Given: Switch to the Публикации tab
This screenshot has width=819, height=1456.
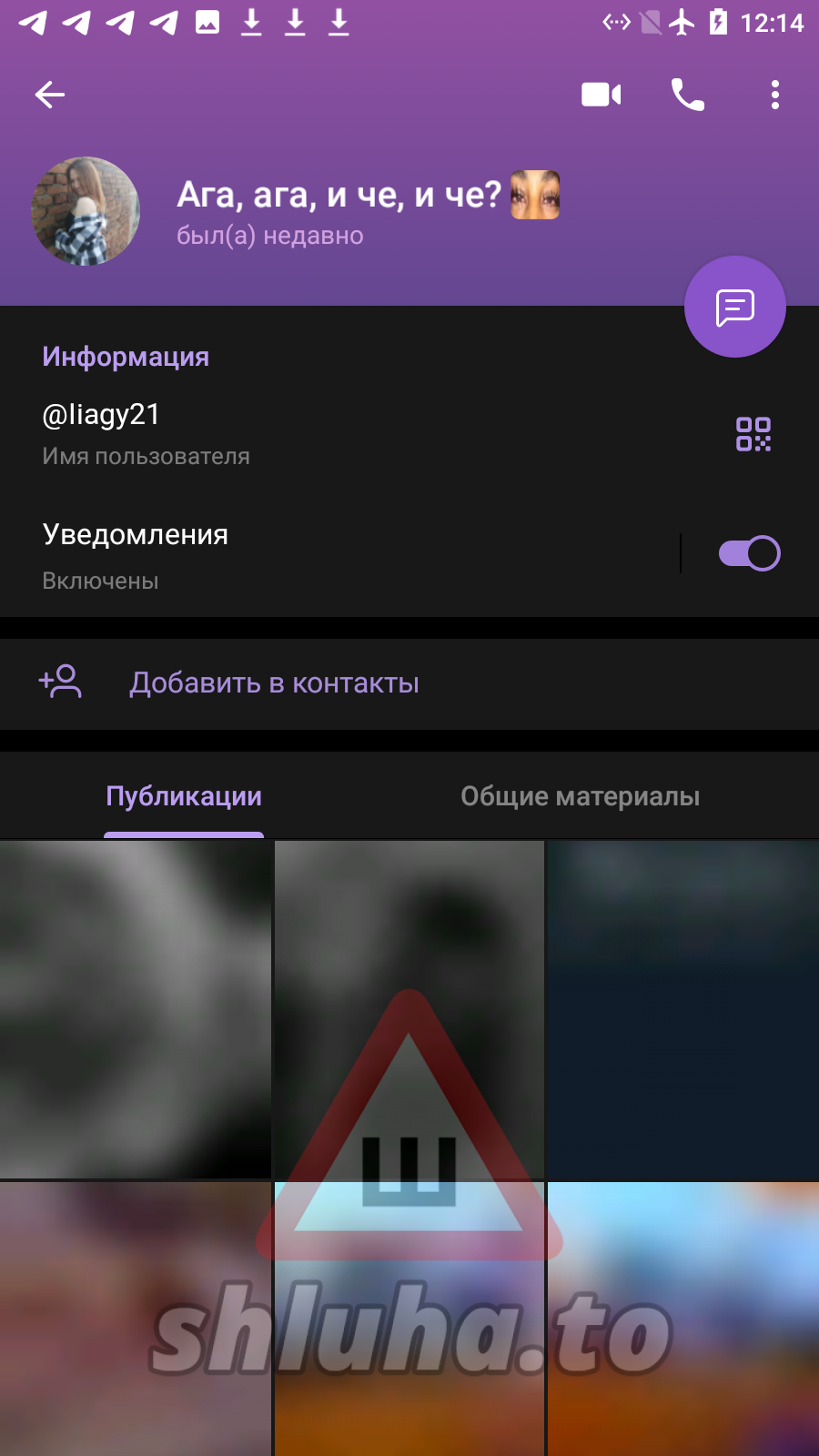Looking at the screenshot, I should (184, 796).
